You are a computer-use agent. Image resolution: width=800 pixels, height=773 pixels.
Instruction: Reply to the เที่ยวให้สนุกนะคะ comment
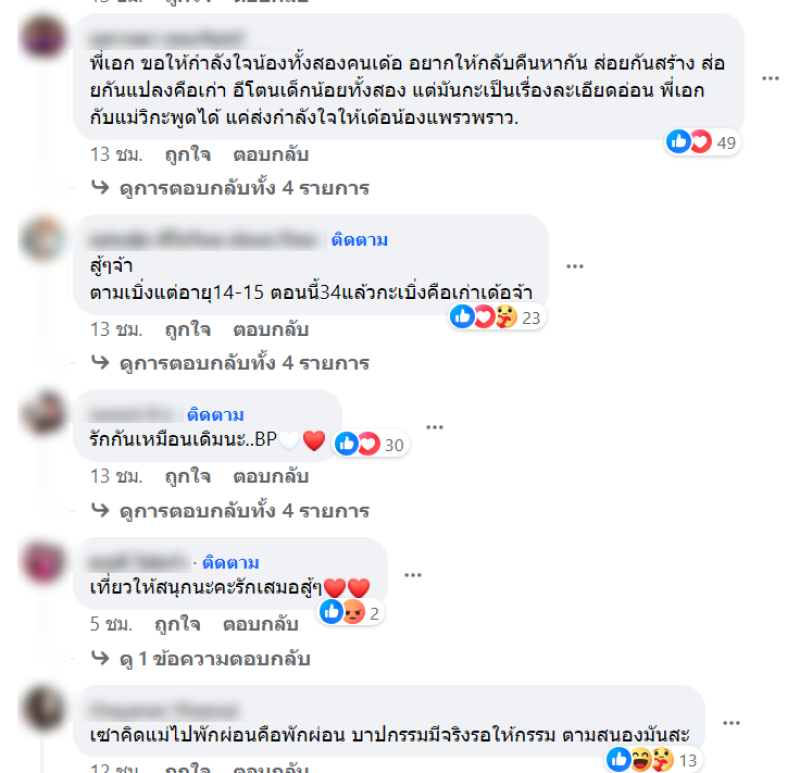tap(260, 625)
